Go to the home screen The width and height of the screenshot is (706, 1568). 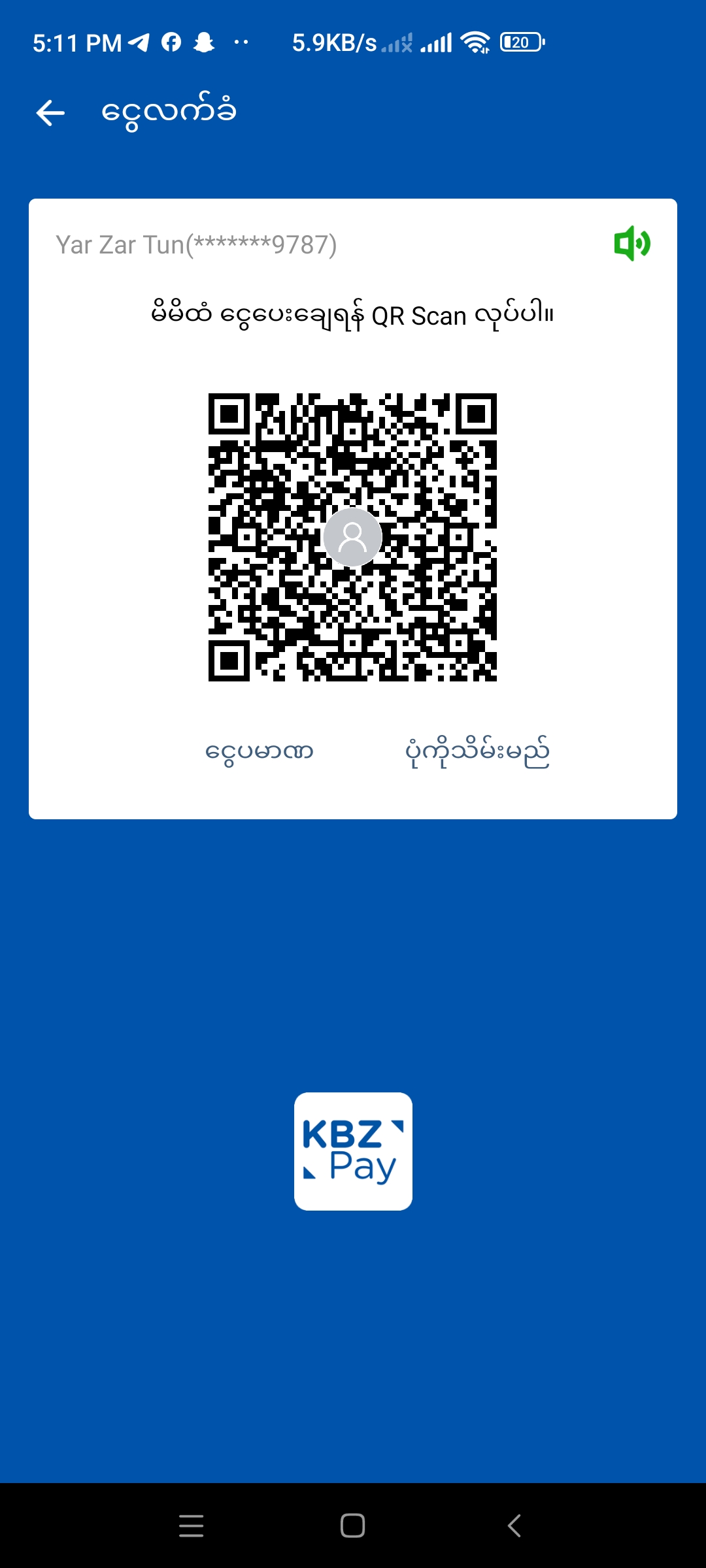[352, 1526]
